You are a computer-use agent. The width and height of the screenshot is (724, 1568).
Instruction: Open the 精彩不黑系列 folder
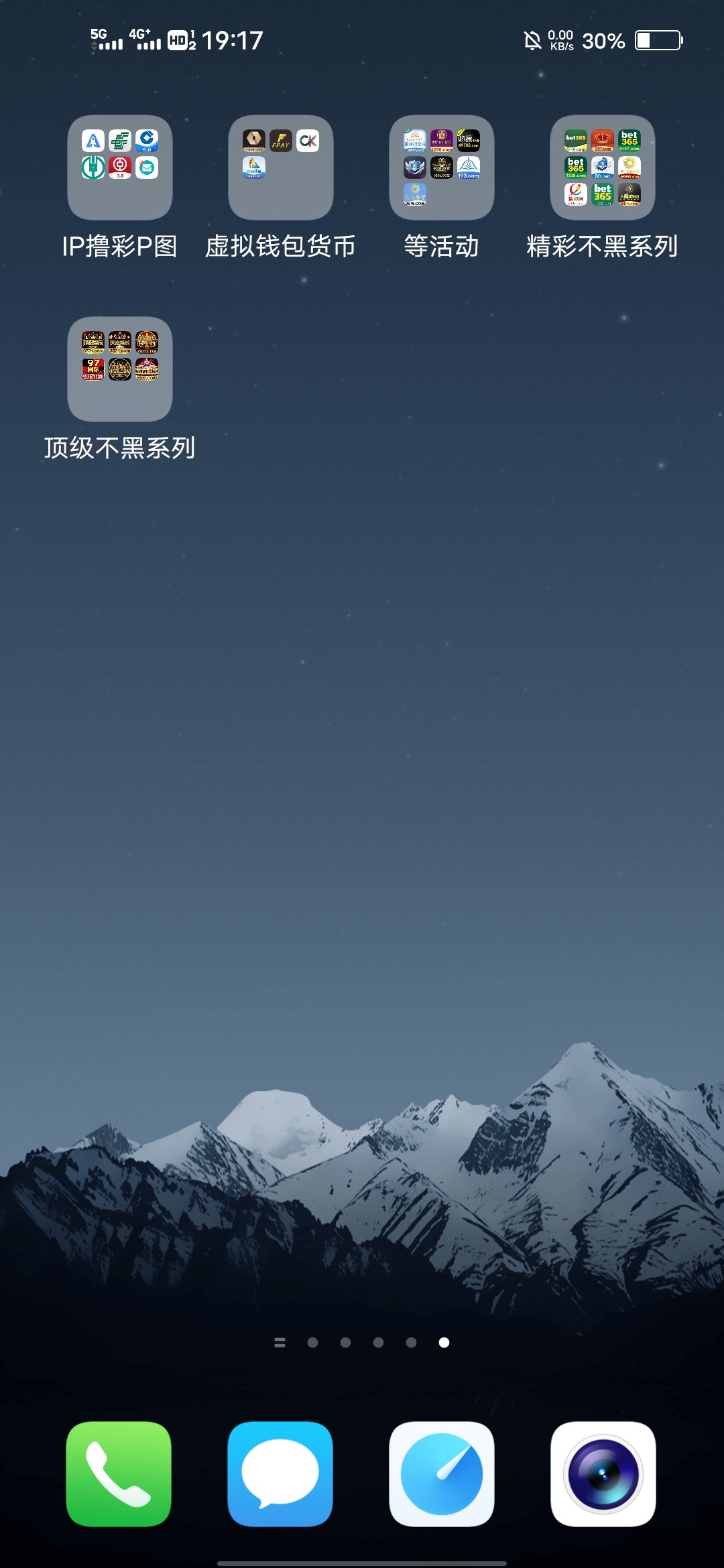pyautogui.click(x=602, y=168)
